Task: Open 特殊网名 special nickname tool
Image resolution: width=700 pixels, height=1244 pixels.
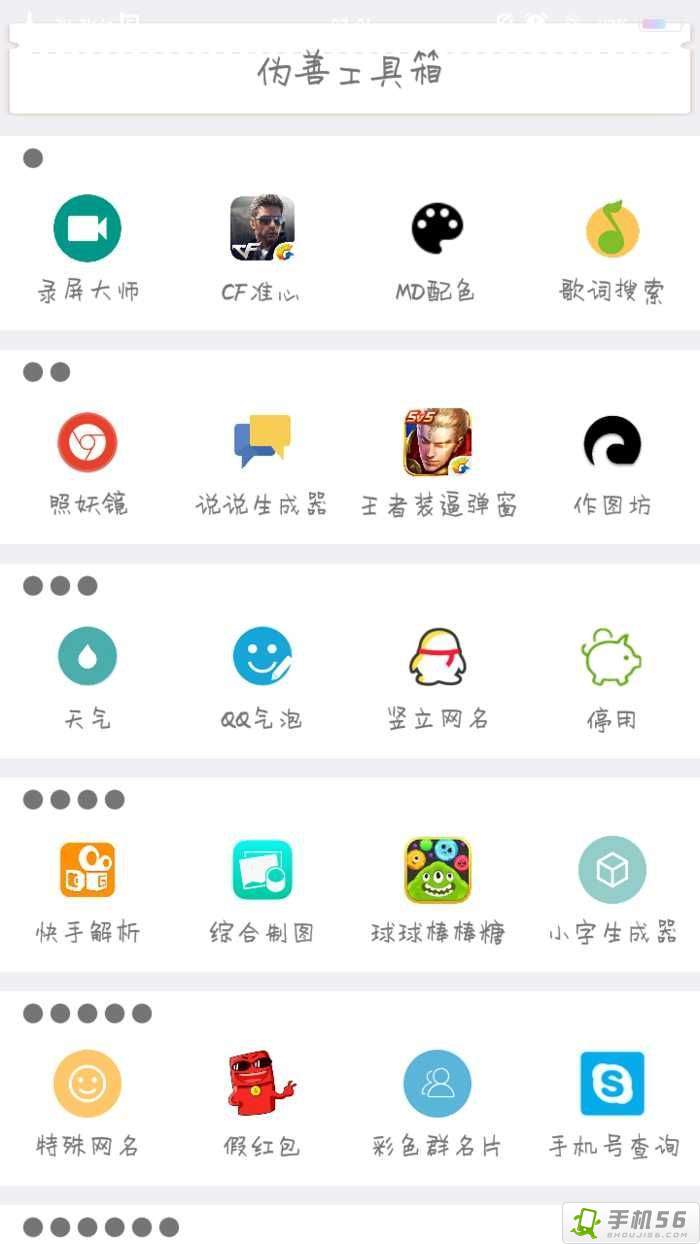Action: pyautogui.click(x=87, y=1083)
